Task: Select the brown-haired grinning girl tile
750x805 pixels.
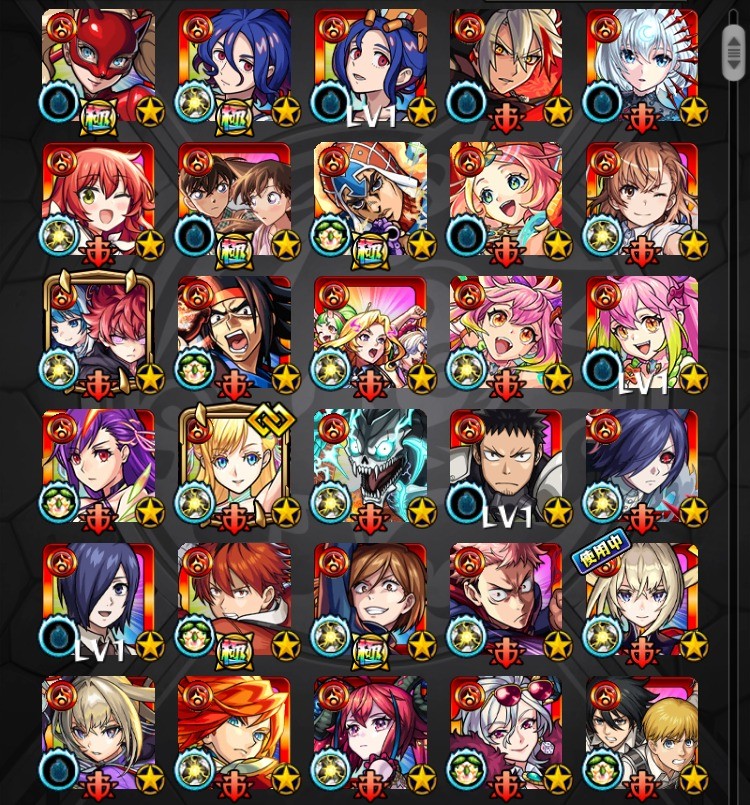Action: point(370,600)
